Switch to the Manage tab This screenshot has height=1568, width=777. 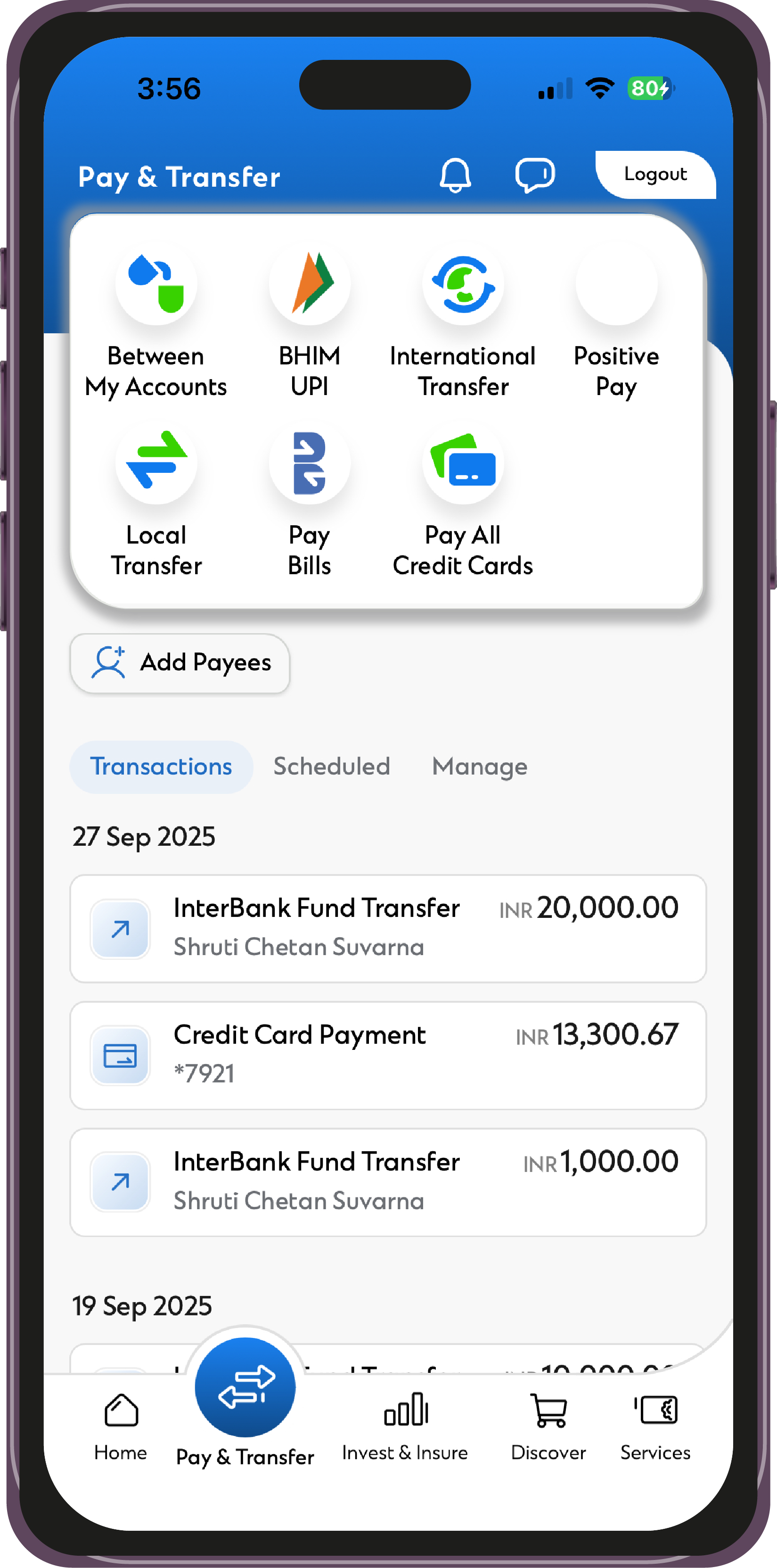tap(480, 767)
